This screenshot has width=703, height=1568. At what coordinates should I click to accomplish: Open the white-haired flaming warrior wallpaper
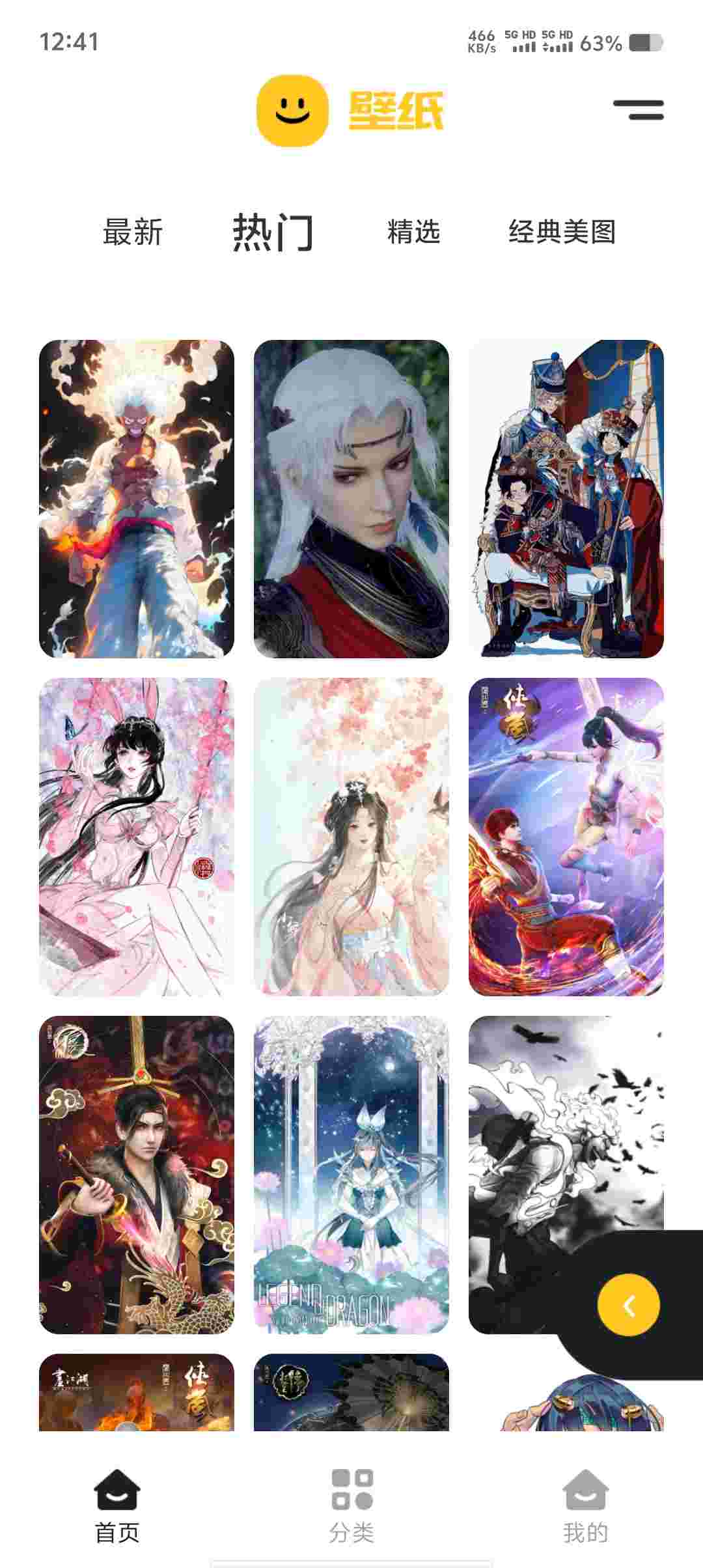[x=137, y=499]
